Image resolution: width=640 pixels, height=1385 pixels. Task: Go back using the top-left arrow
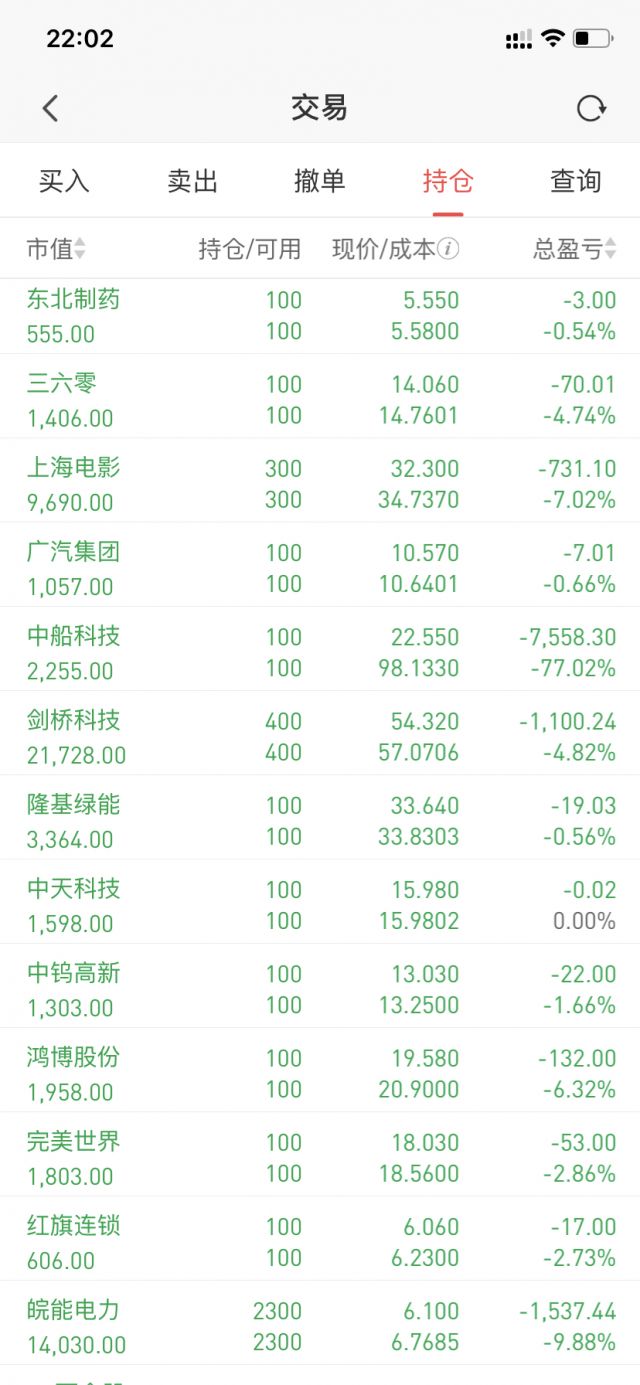coord(51,108)
